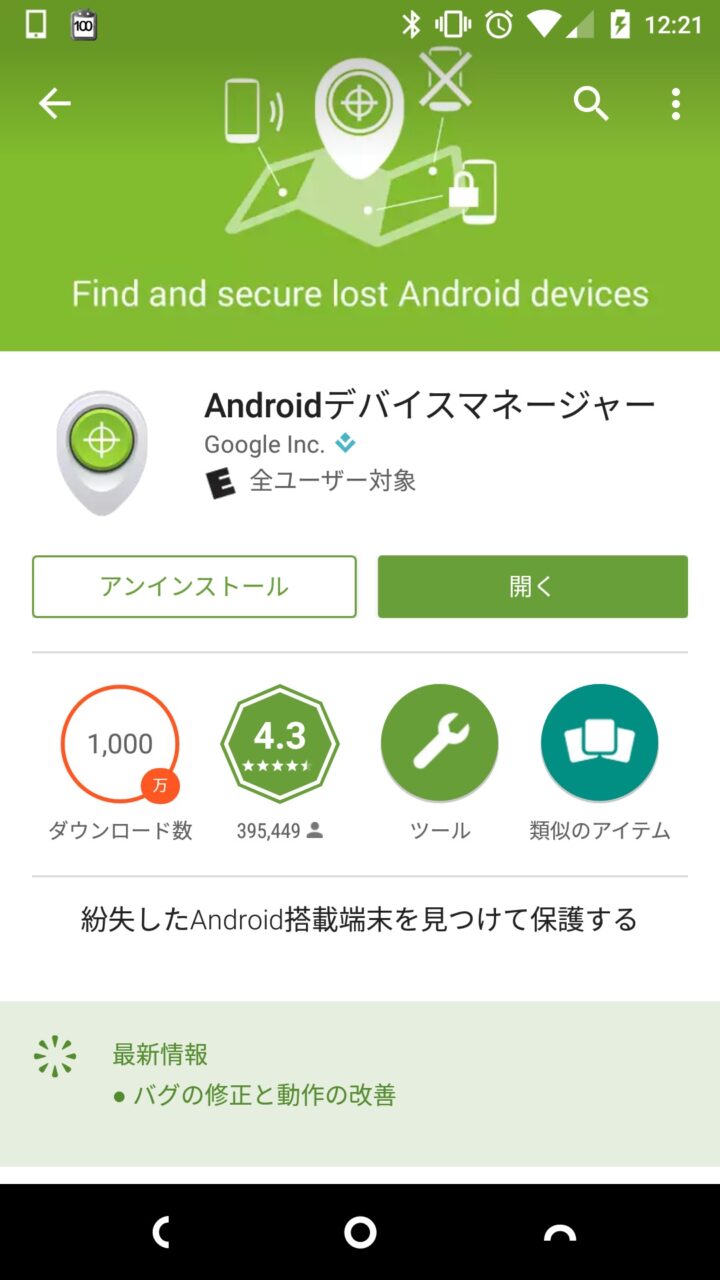Image resolution: width=720 pixels, height=1280 pixels.
Task: Open the app with 開く button
Action: coord(532,587)
